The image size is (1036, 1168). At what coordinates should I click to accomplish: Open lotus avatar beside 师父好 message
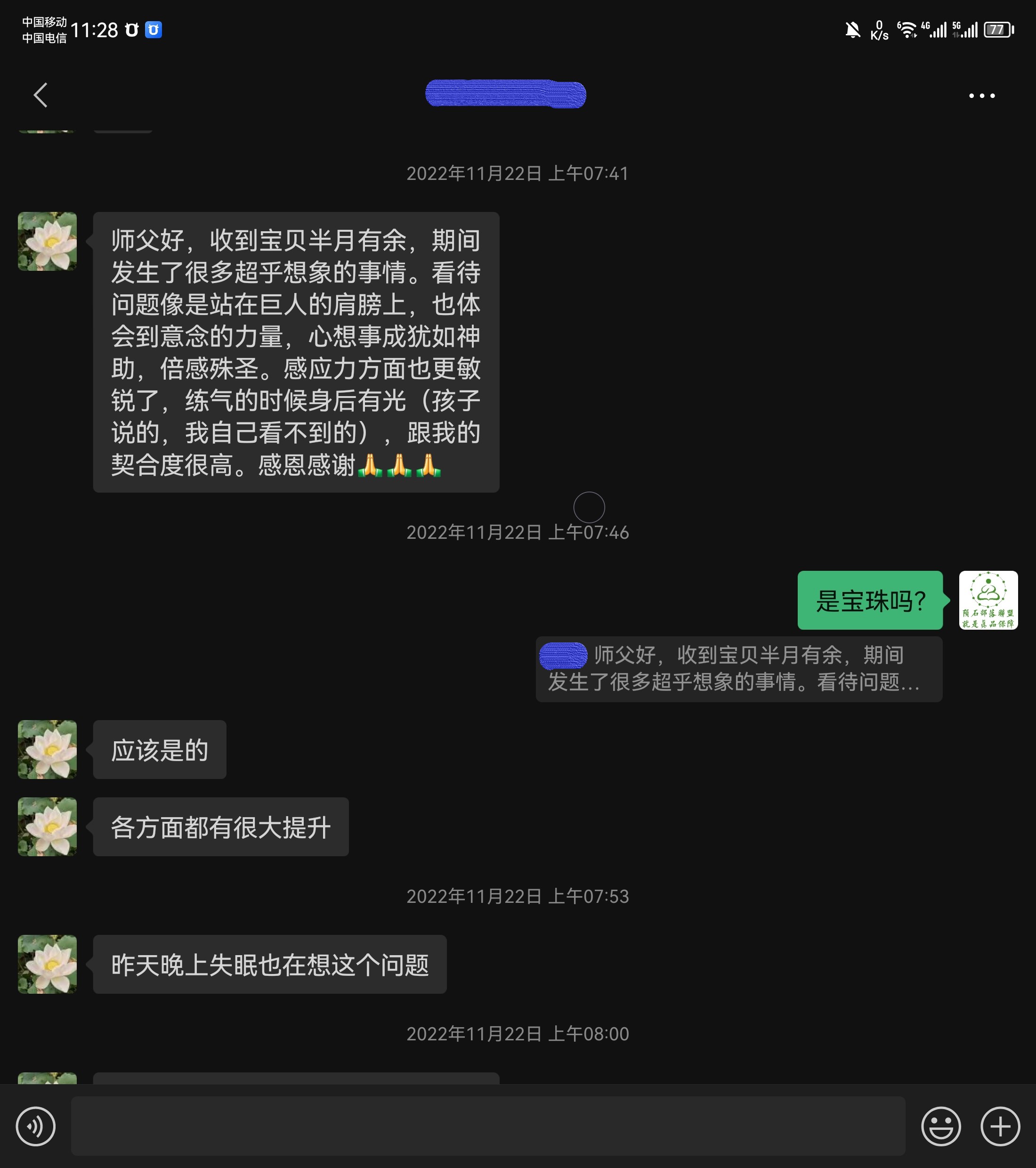pyautogui.click(x=48, y=241)
